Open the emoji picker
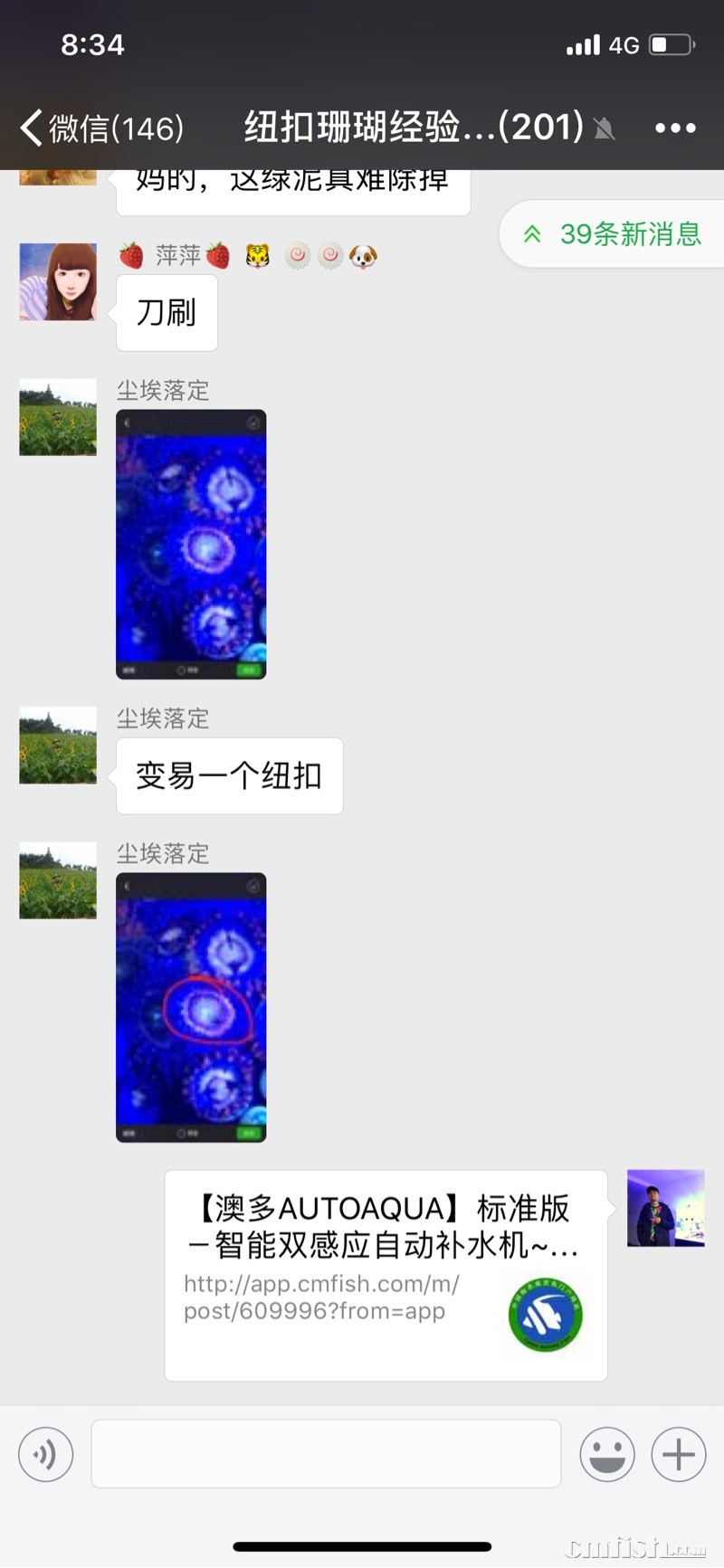The image size is (724, 1568). (x=607, y=1454)
